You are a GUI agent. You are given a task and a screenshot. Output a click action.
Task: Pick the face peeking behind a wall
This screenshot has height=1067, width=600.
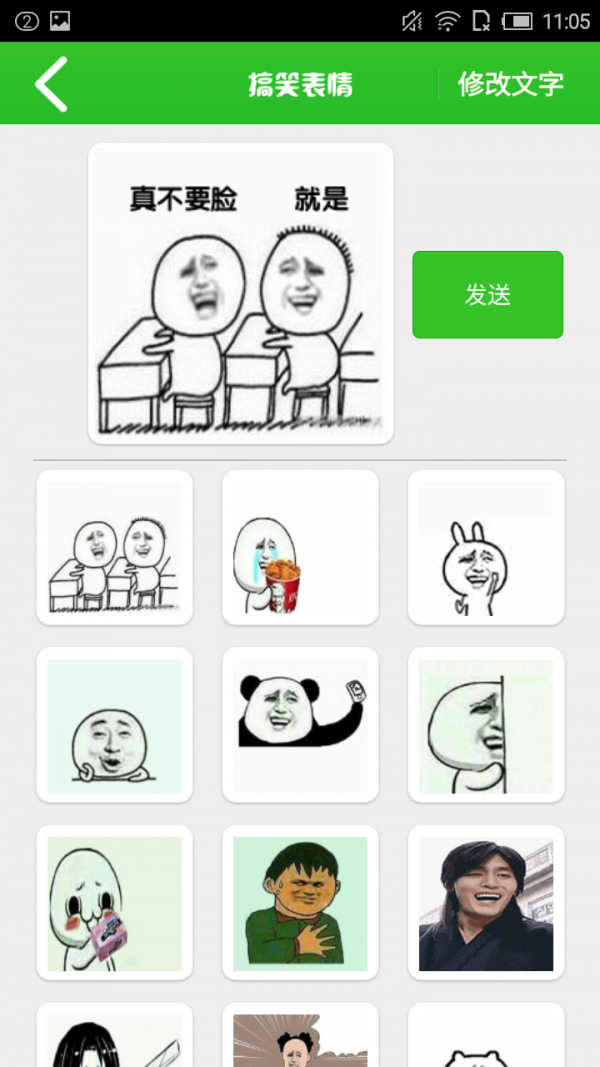coord(485,725)
